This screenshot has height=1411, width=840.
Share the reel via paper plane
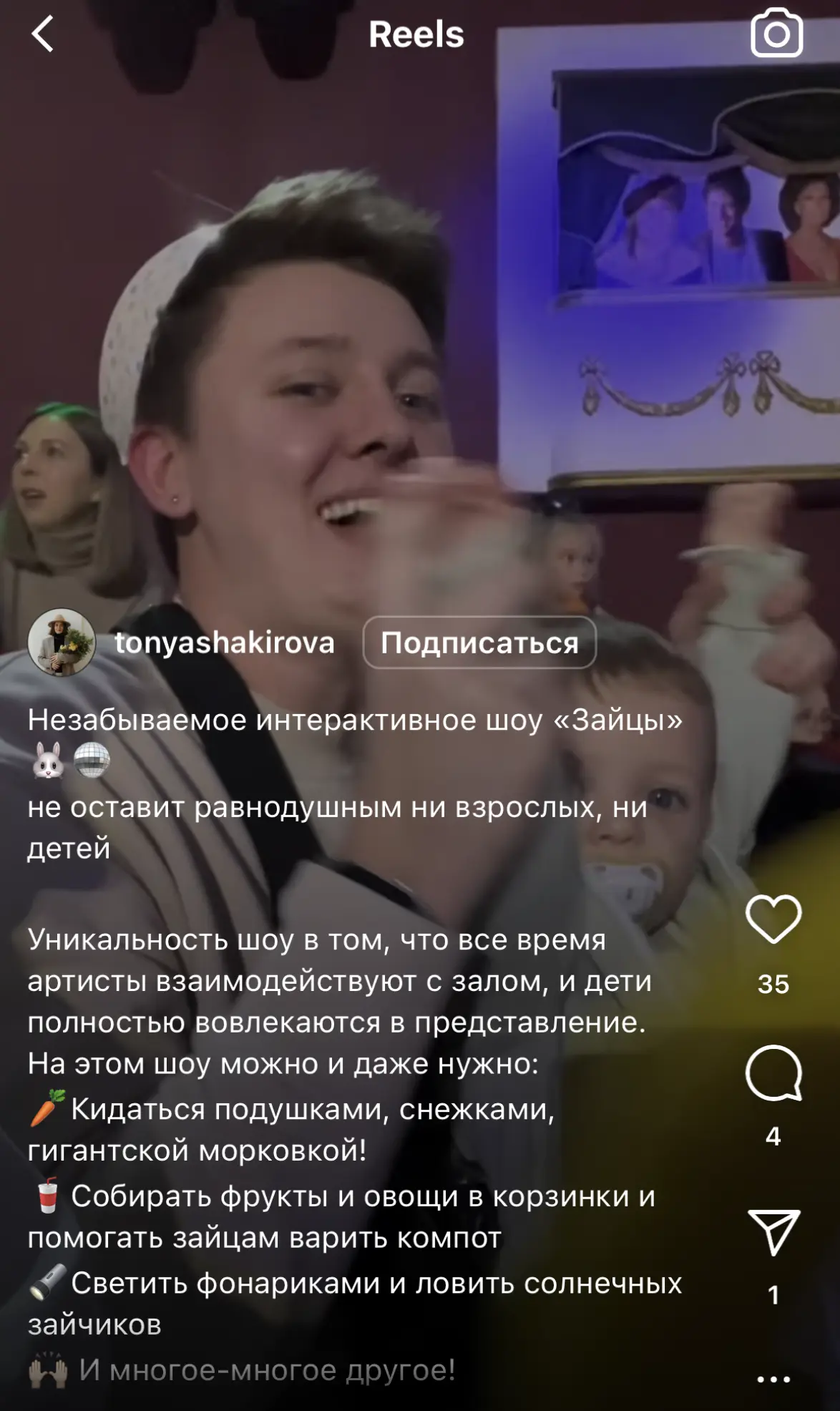pyautogui.click(x=773, y=1231)
